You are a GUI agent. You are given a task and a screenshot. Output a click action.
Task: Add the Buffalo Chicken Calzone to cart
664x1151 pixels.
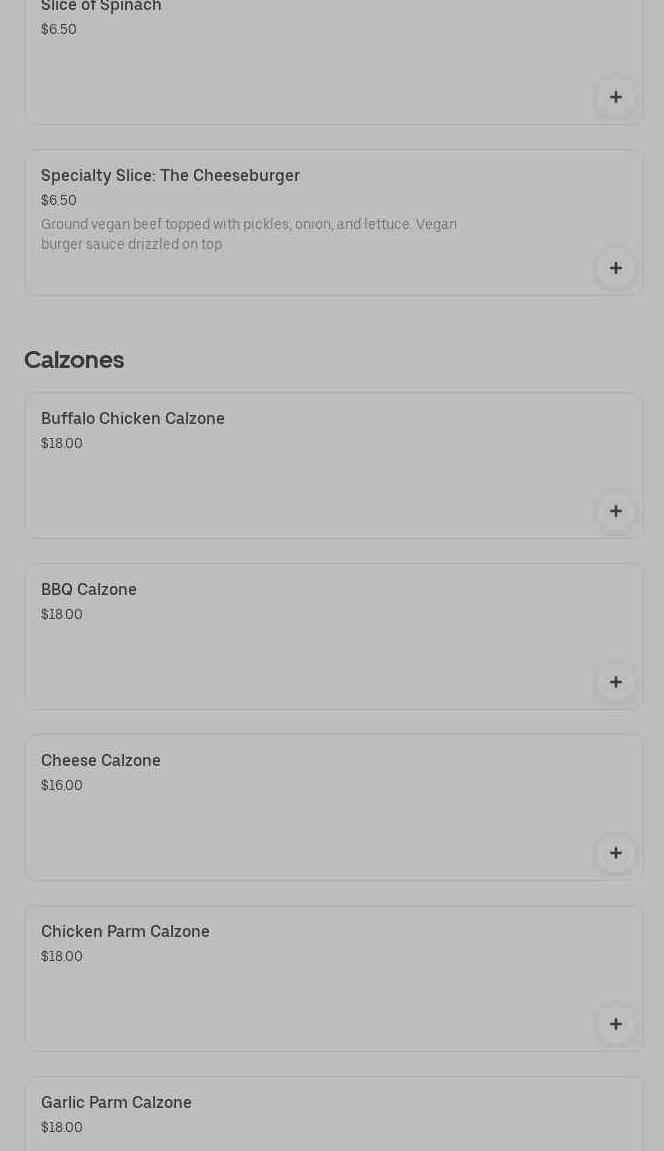coord(615,511)
